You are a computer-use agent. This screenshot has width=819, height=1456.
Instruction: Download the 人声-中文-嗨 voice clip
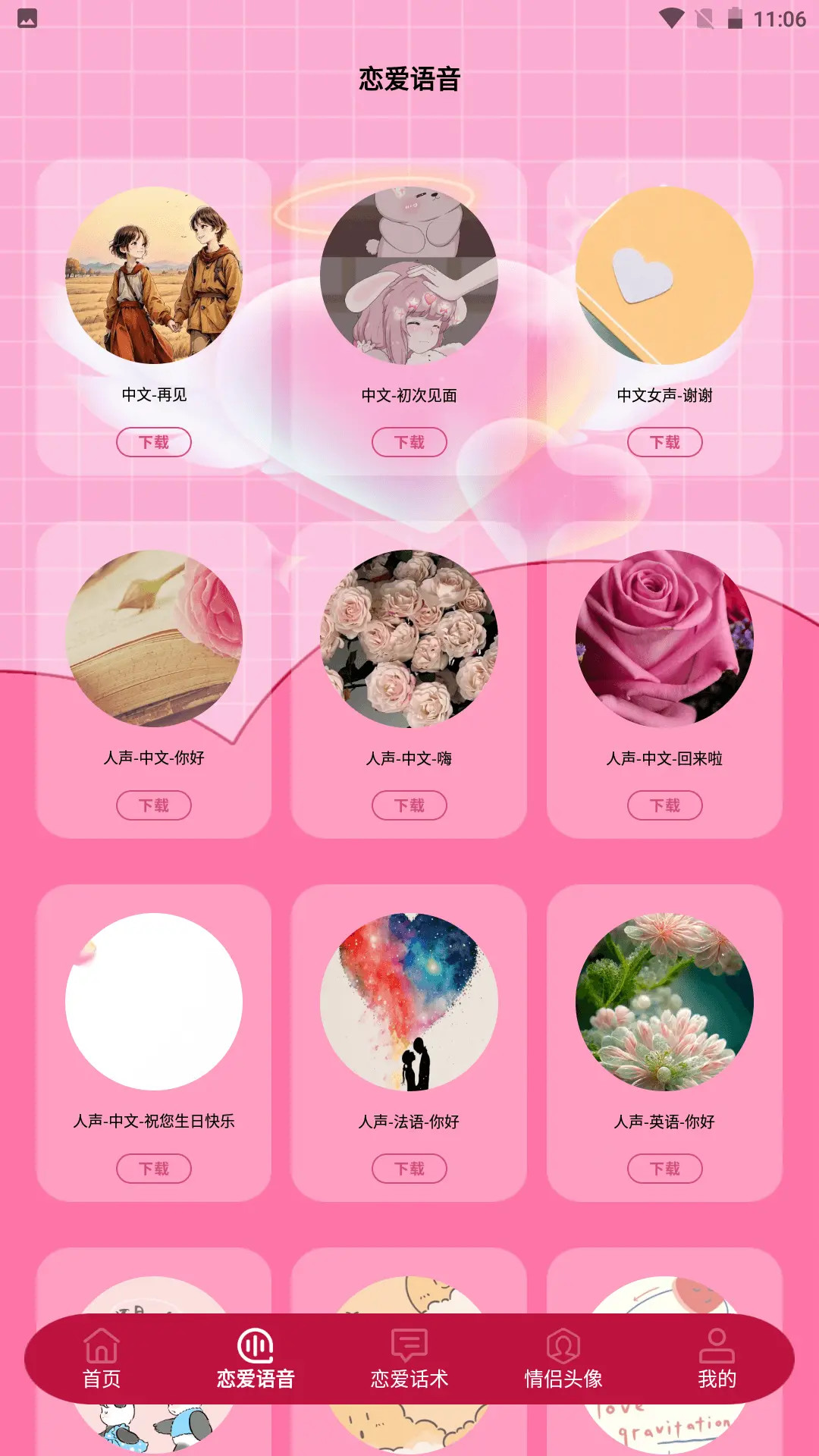tap(409, 805)
